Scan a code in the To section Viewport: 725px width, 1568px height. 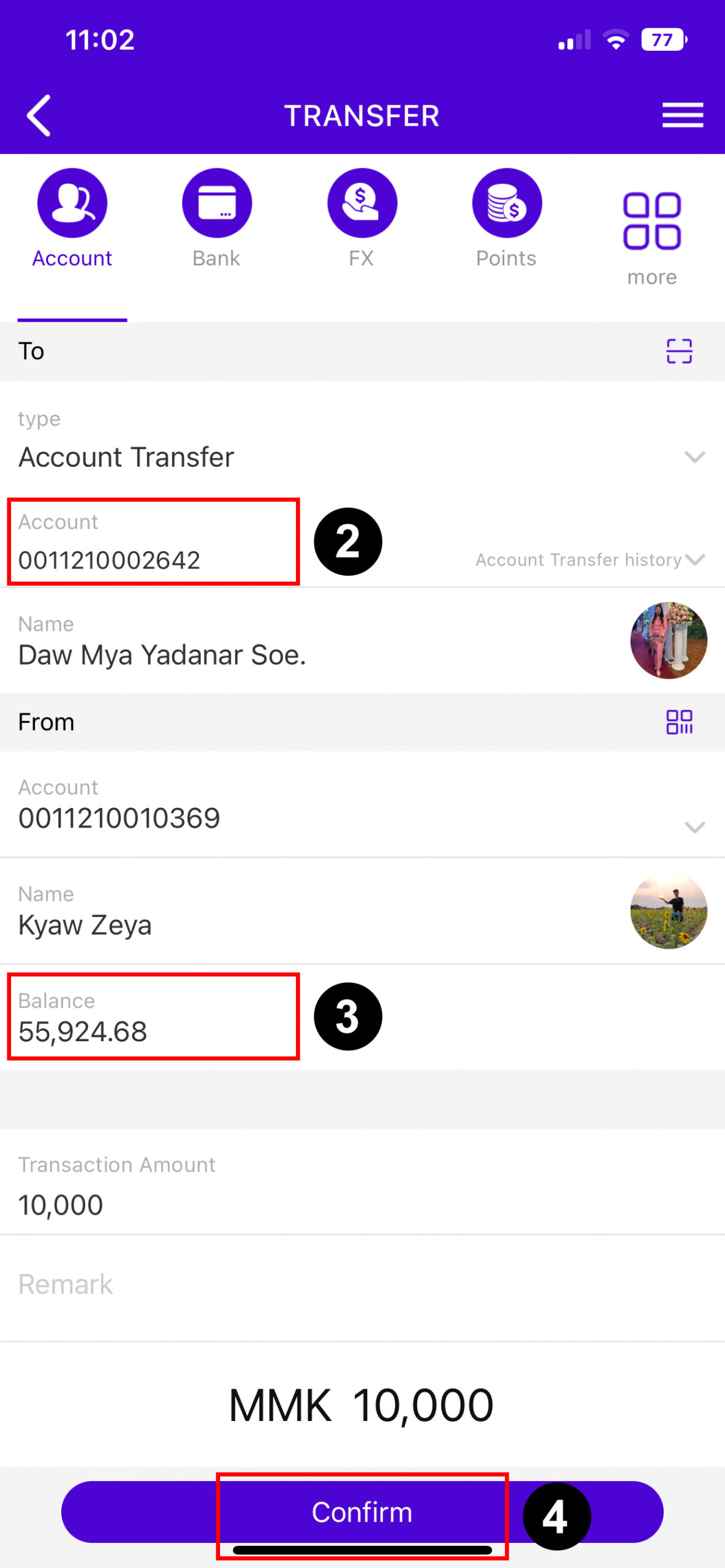679,351
